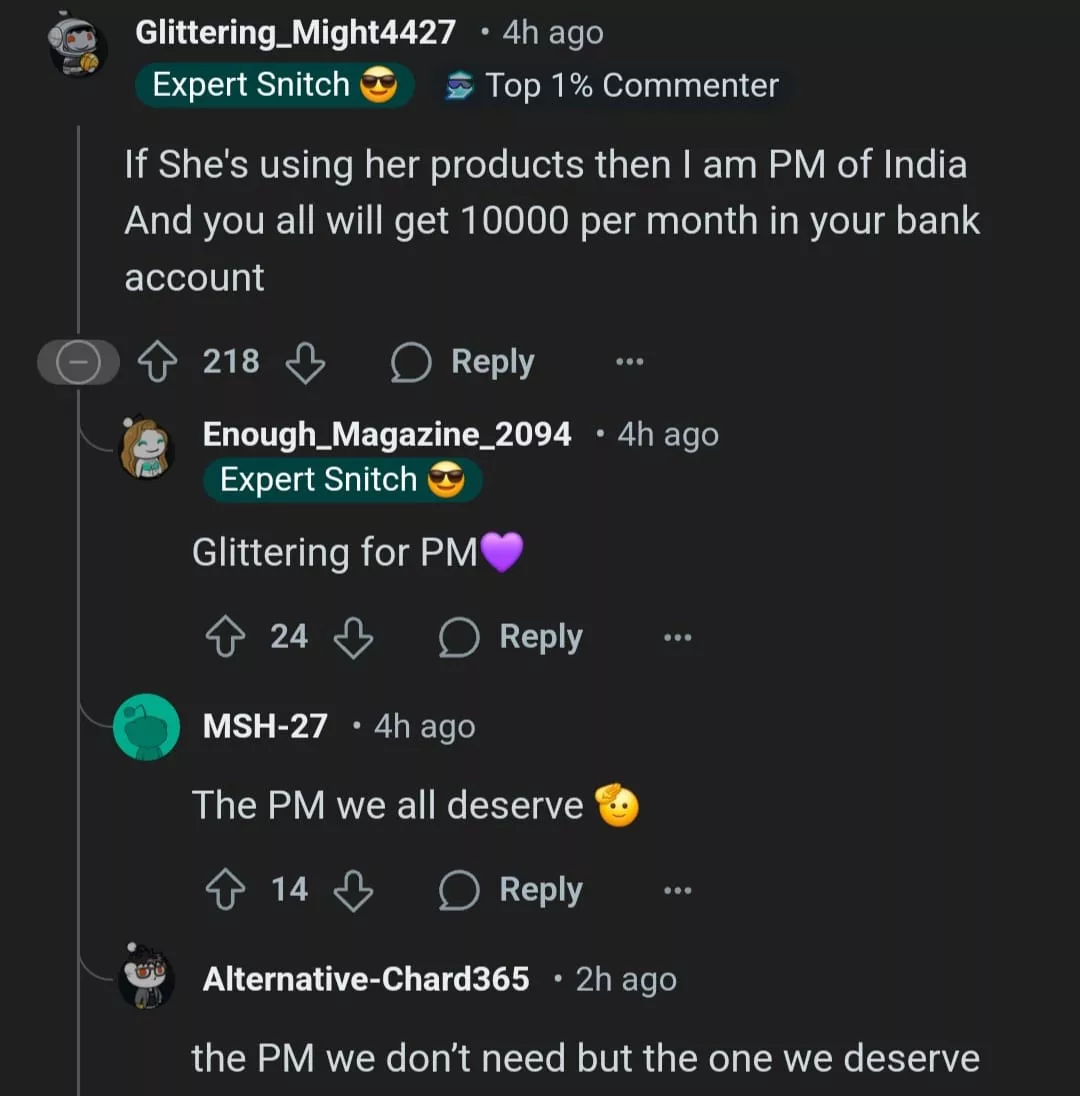Reply to MSH-27's comment
Viewport: 1080px width, 1096px height.
[x=511, y=890]
